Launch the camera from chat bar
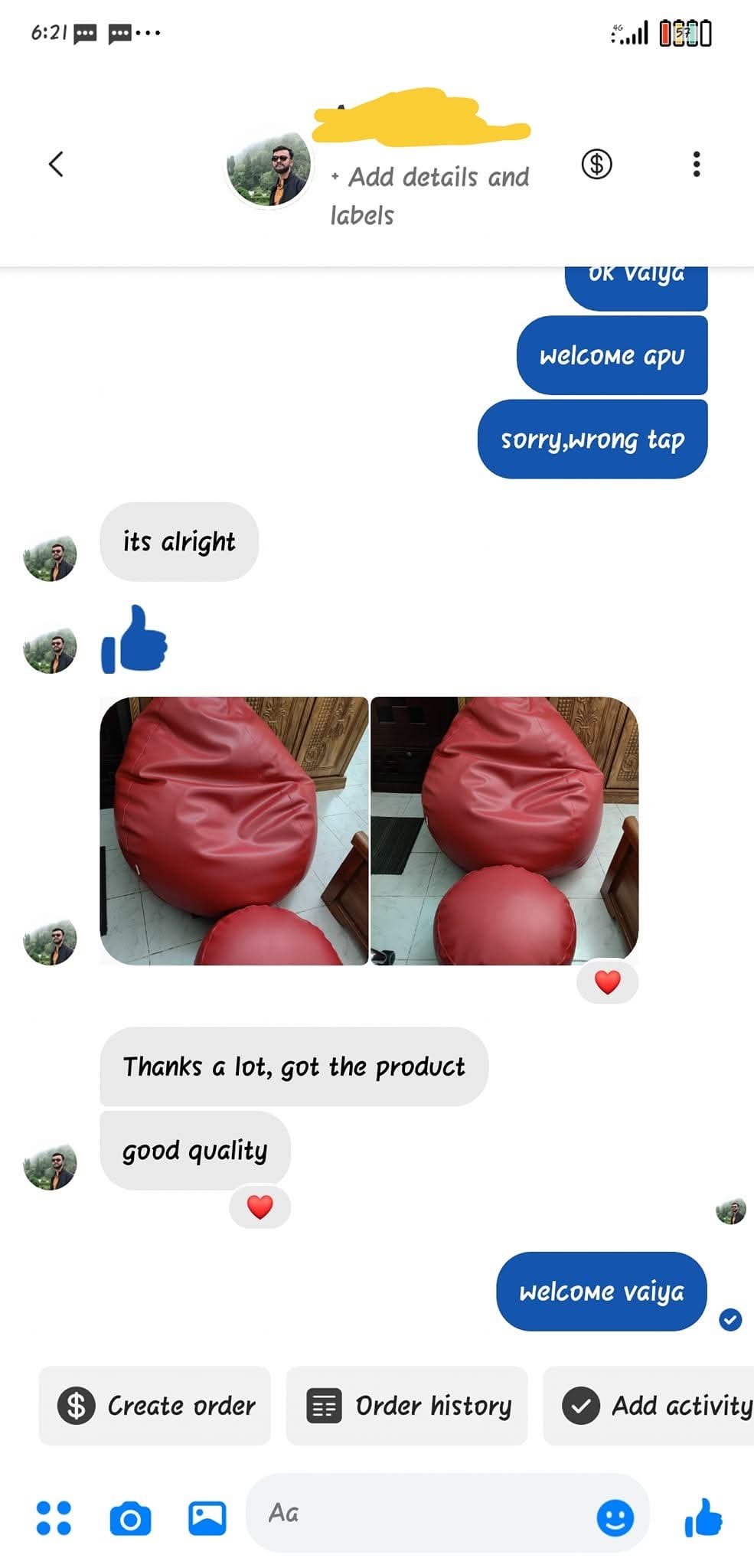Screen dimensions: 754x1568 click(x=130, y=1519)
